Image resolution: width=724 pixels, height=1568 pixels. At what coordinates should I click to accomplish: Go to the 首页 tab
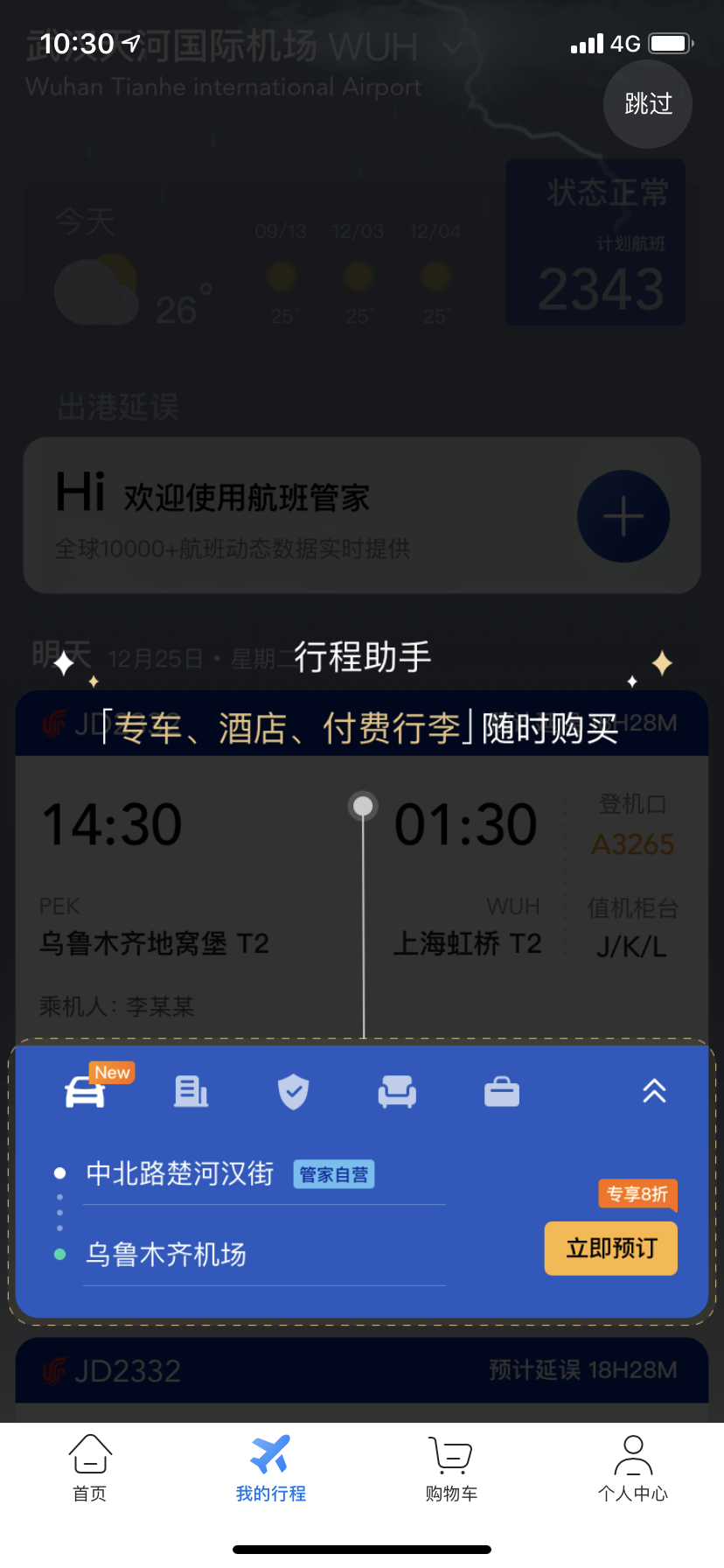pyautogui.click(x=90, y=1468)
